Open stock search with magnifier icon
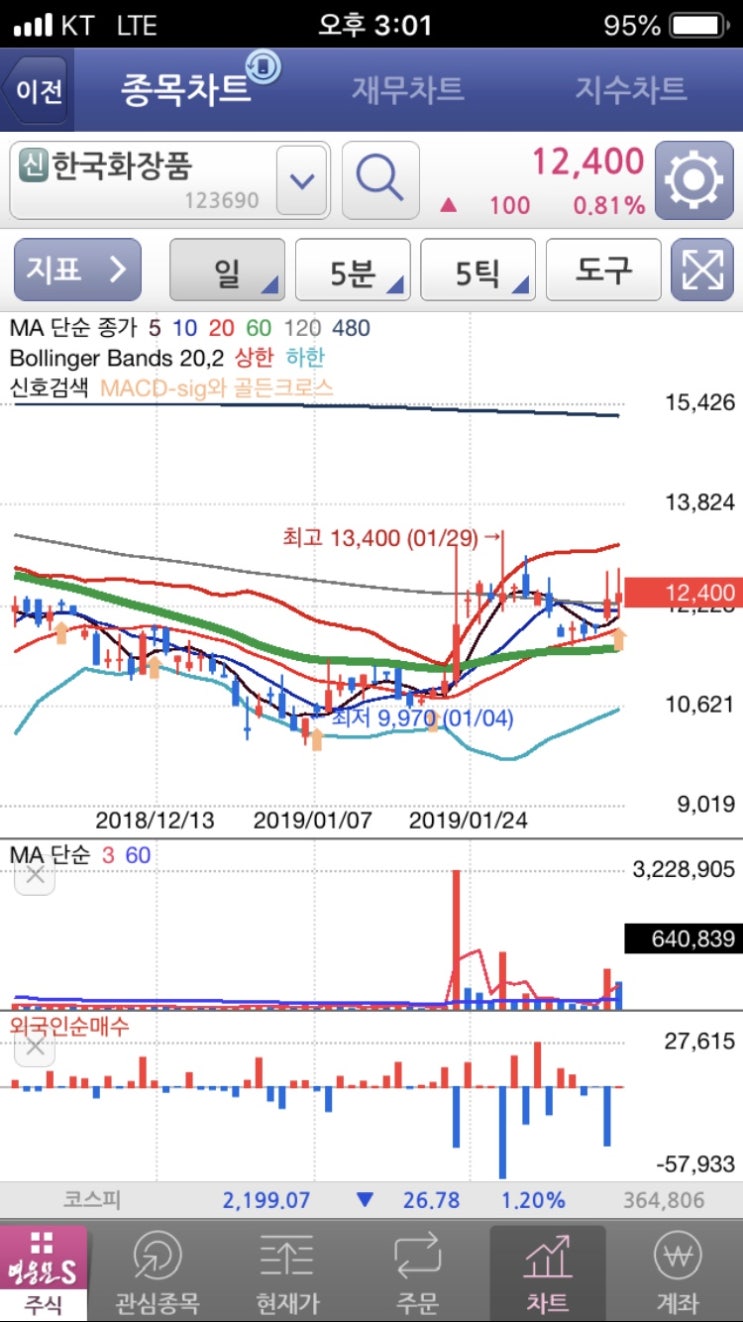 (x=380, y=181)
